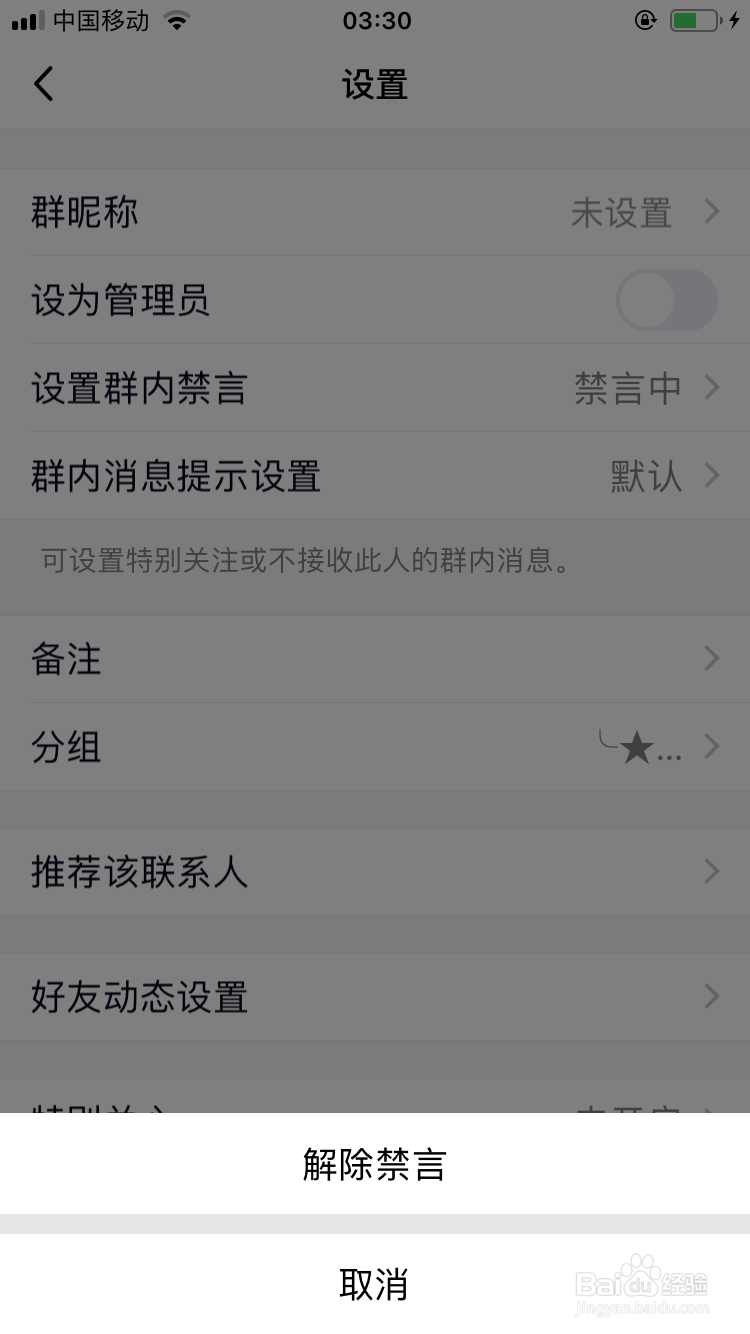Toggle the administrator setting off
Viewport: 750px width, 1334px height.
(668, 300)
